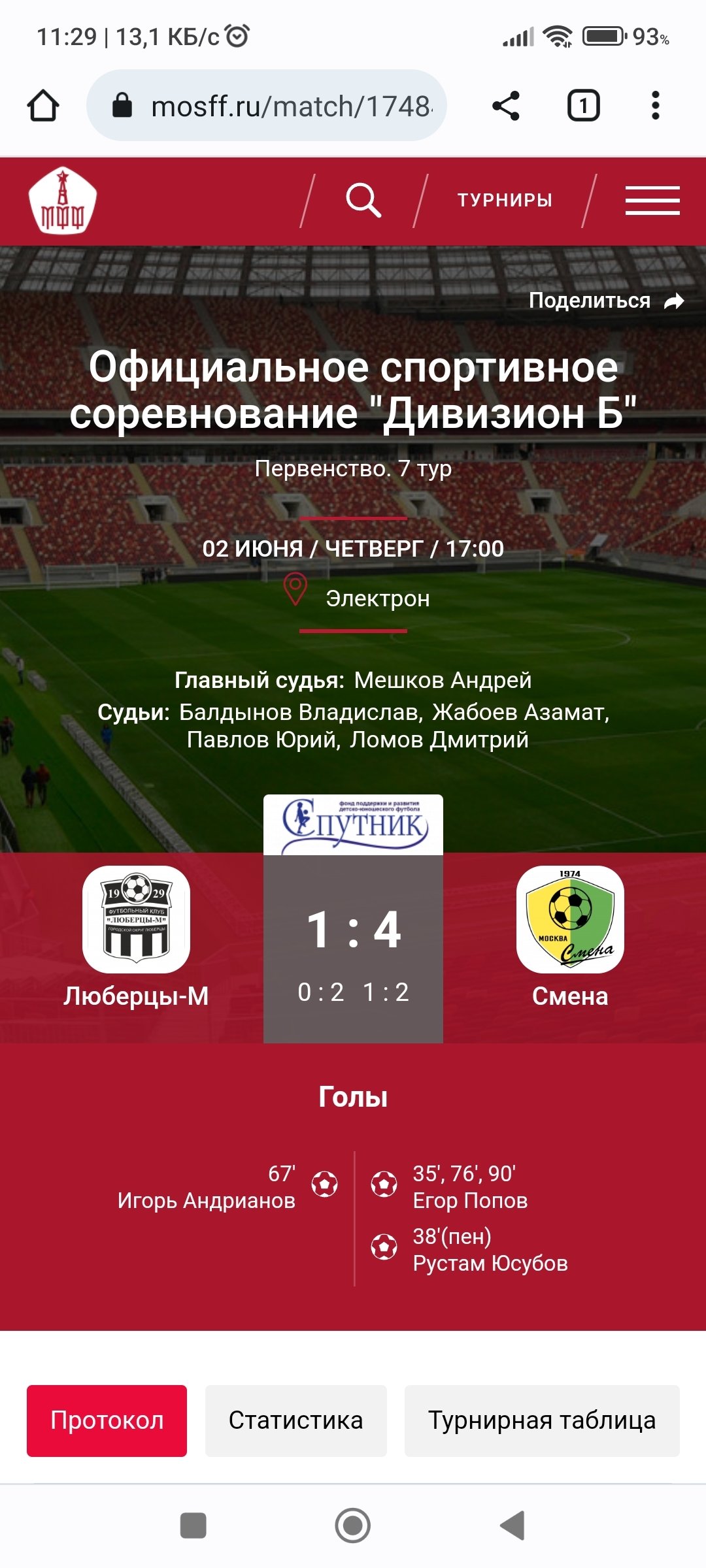This screenshot has height=1568, width=706.
Task: Open the Турниры section
Action: [505, 201]
